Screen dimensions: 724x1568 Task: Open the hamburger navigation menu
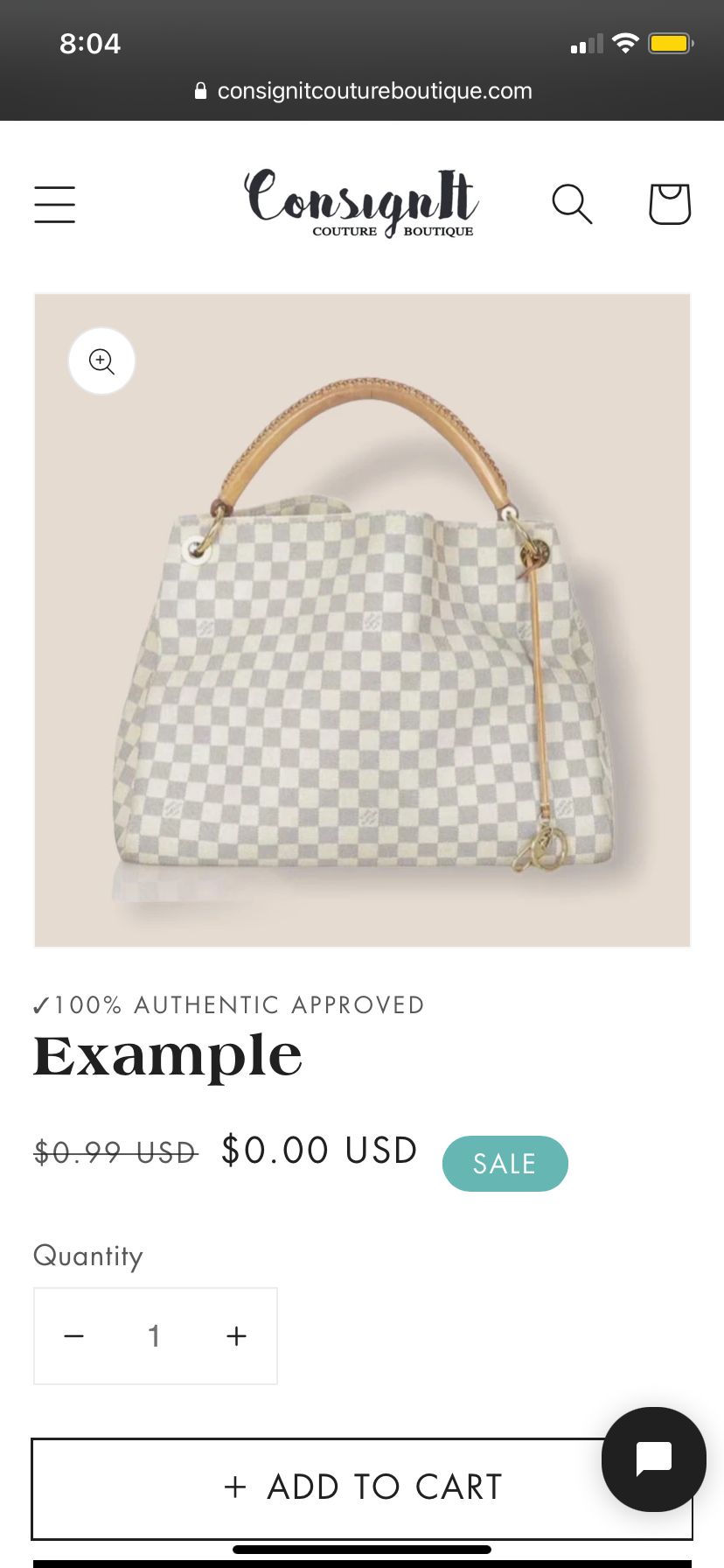point(54,204)
